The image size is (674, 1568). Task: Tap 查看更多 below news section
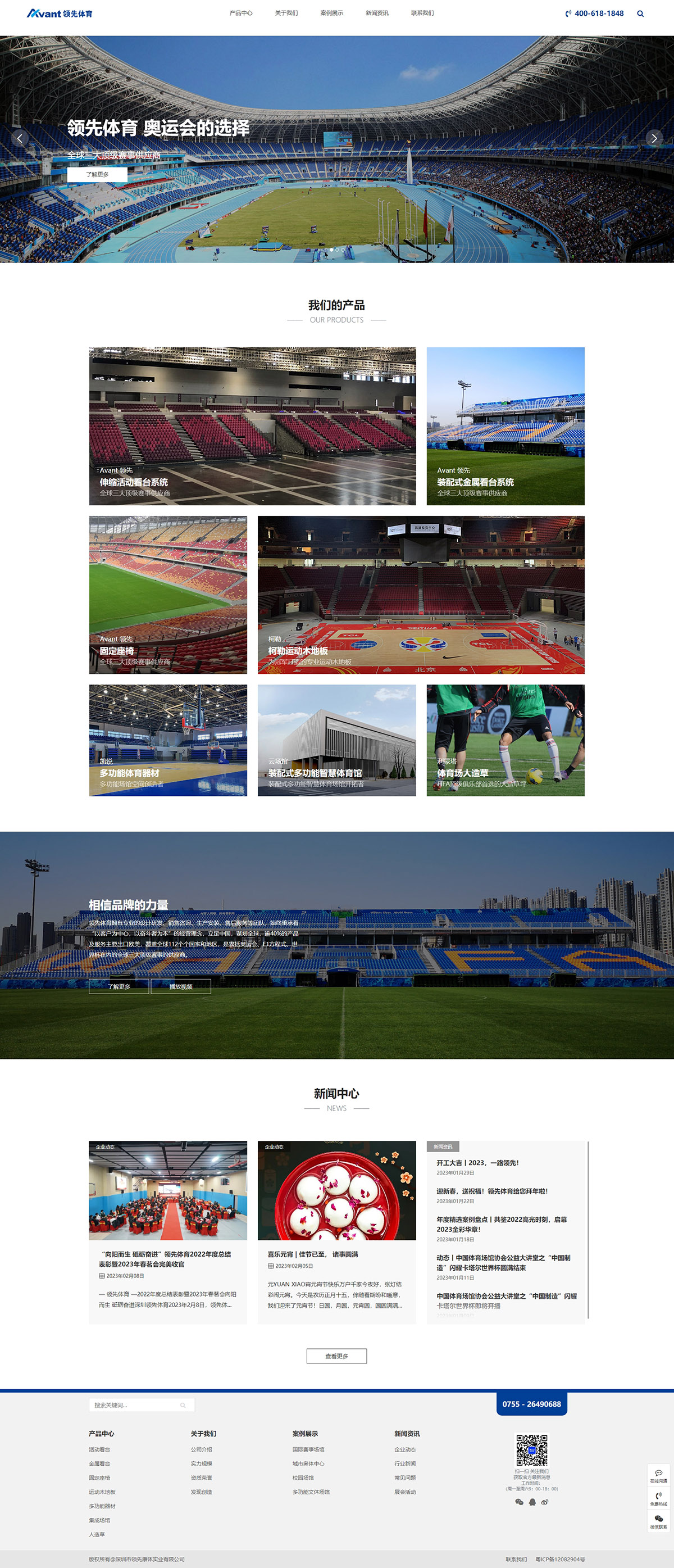tap(336, 1356)
